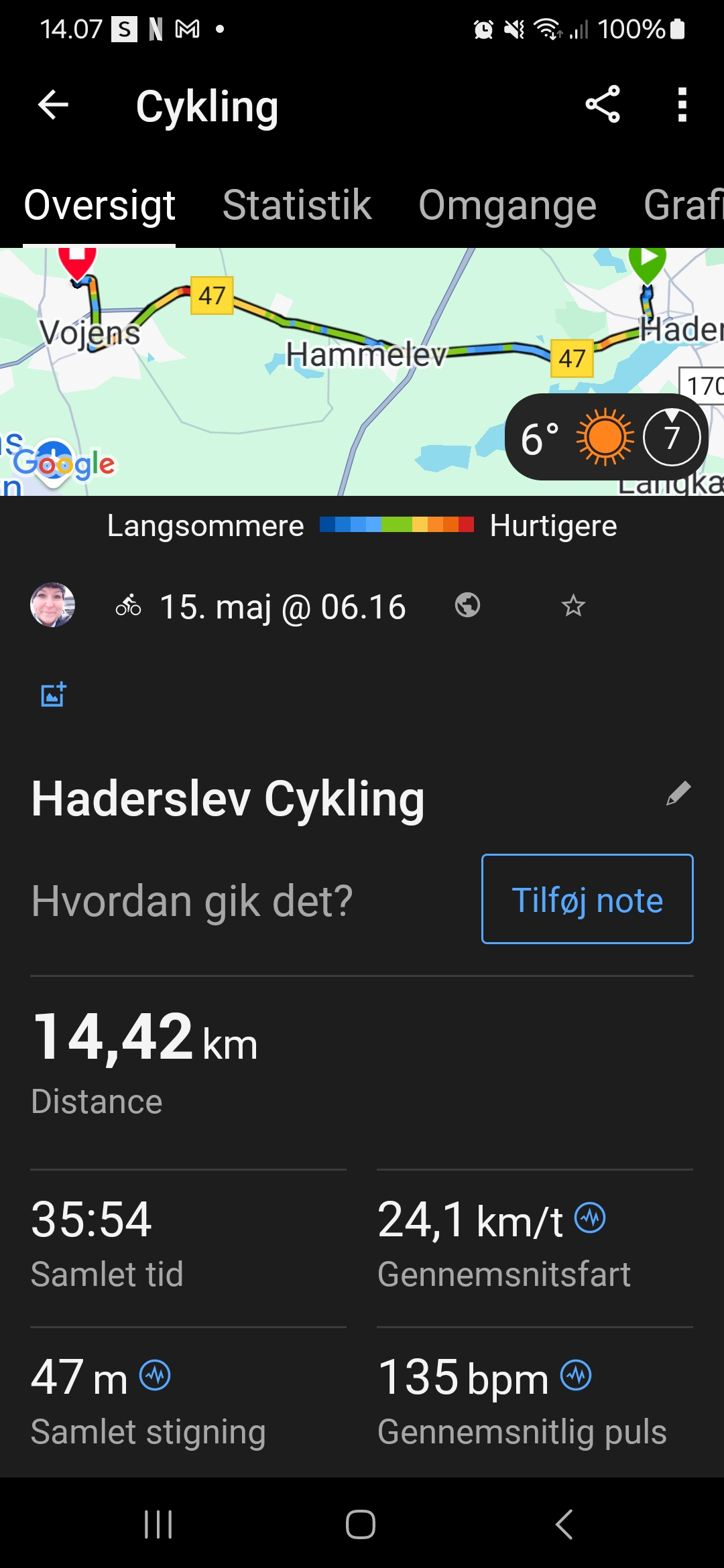The width and height of the screenshot is (724, 1568).
Task: Change privacy with the globe icon
Action: [467, 606]
